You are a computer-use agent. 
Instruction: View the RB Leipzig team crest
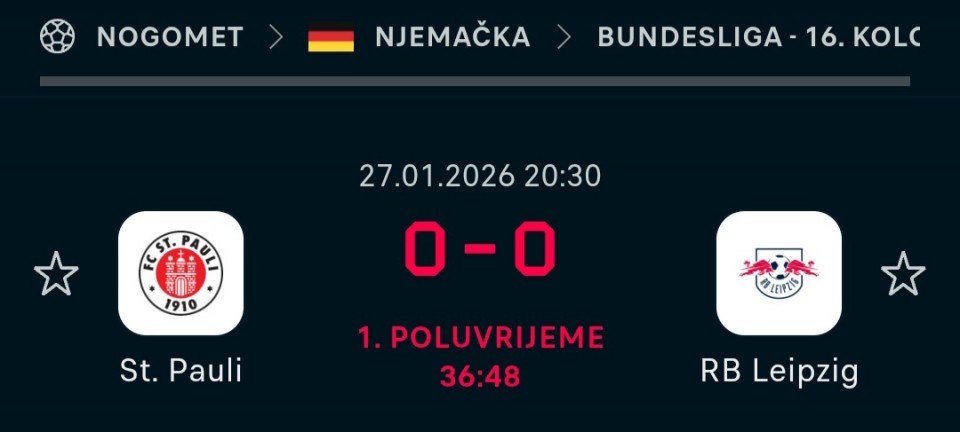click(x=779, y=273)
